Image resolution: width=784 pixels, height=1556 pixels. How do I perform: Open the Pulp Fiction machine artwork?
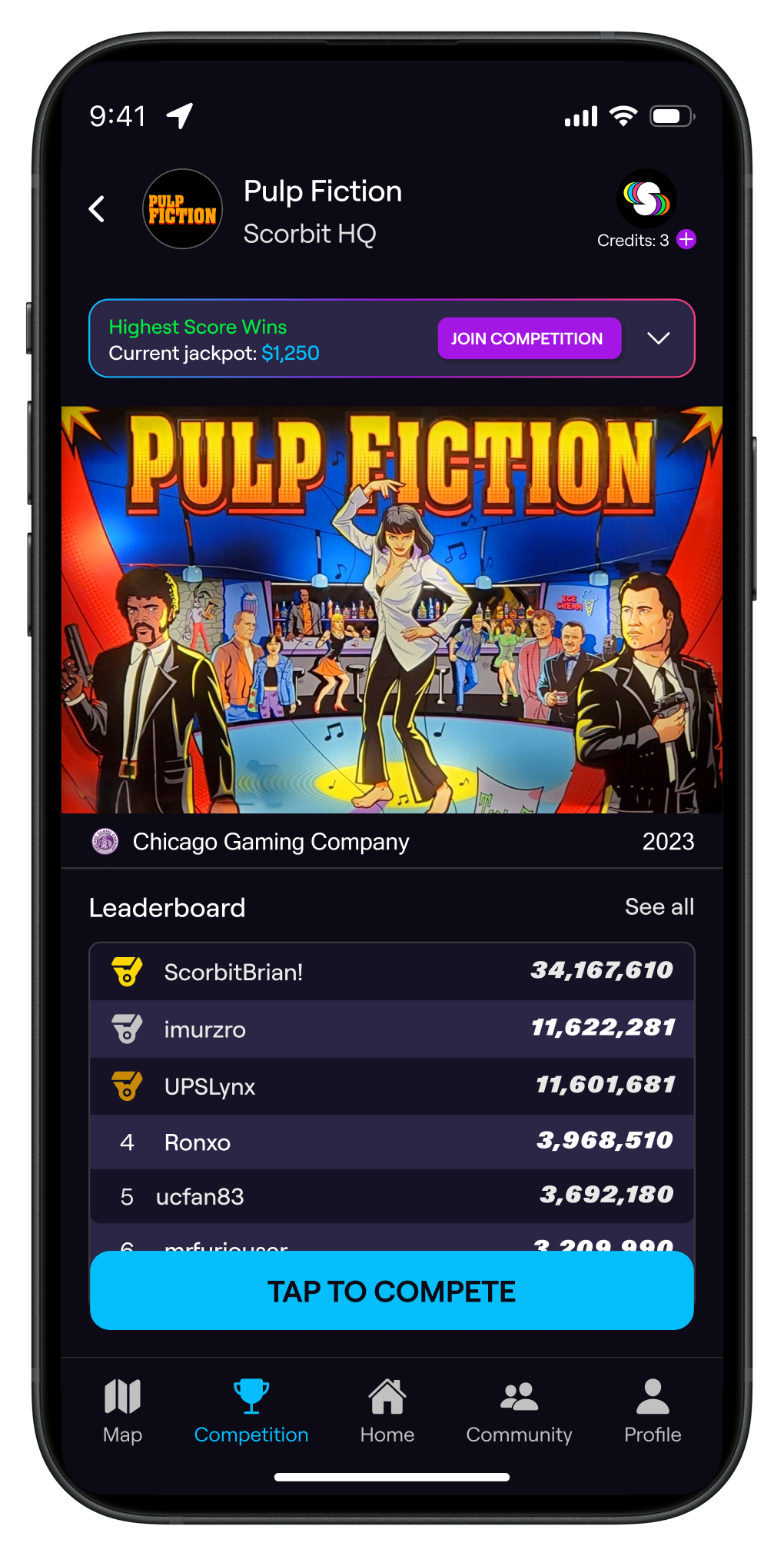(392, 609)
